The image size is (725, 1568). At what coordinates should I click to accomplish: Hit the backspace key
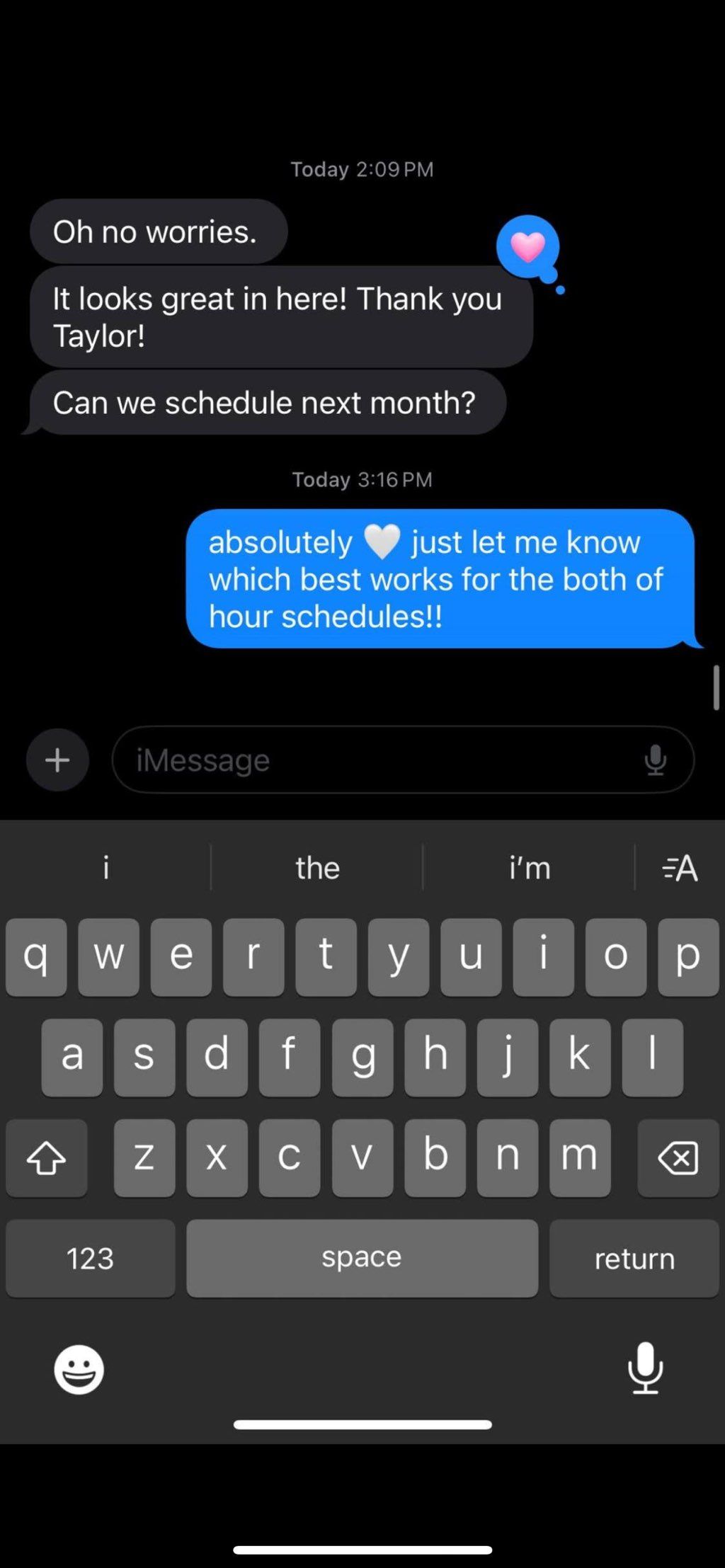(678, 1158)
